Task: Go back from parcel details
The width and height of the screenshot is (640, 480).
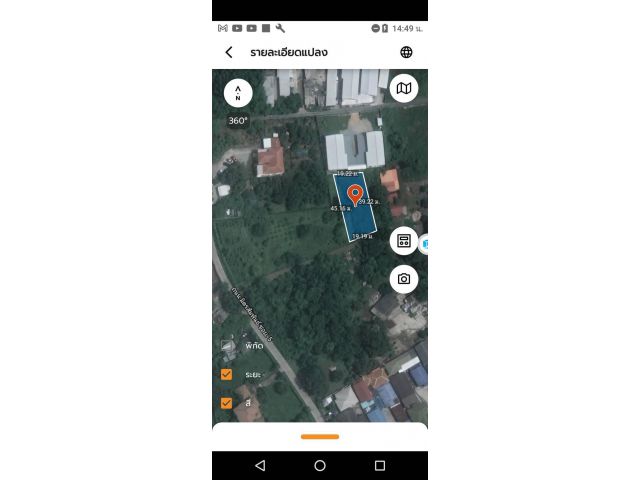Action: click(229, 52)
